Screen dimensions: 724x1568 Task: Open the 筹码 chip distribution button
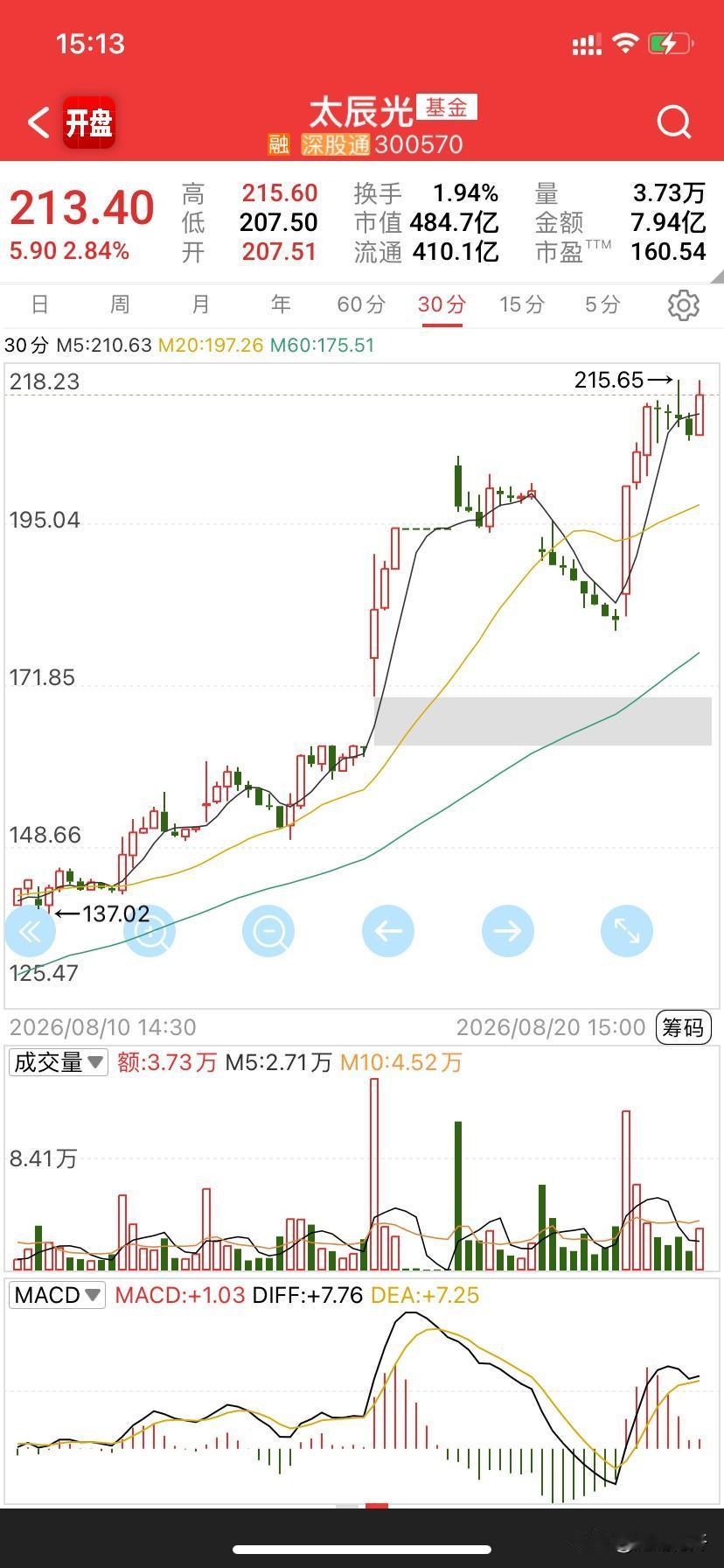pos(683,1027)
